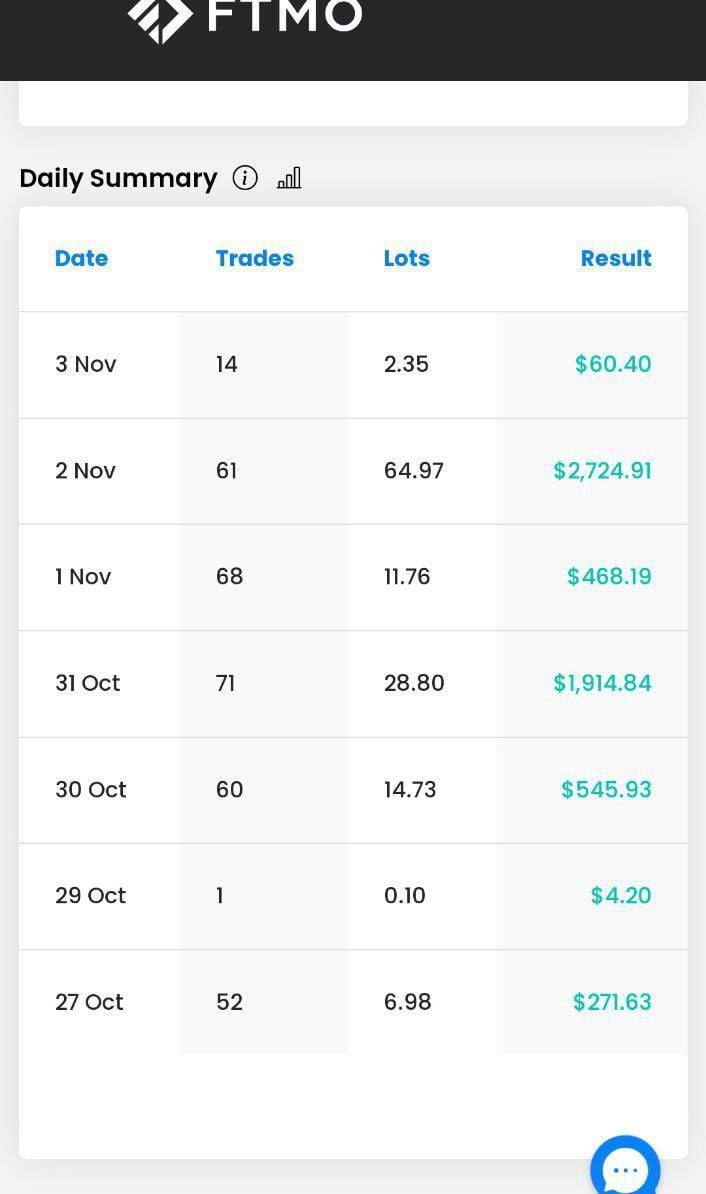This screenshot has height=1194, width=706.
Task: Open the Daily Summary info icon
Action: click(x=244, y=178)
